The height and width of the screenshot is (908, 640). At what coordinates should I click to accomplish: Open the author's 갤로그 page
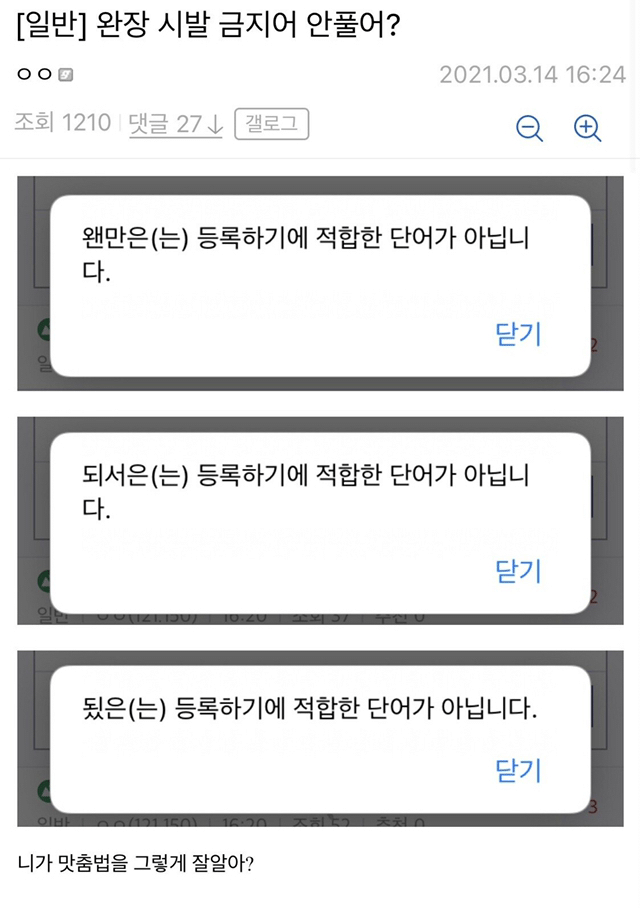coord(271,124)
